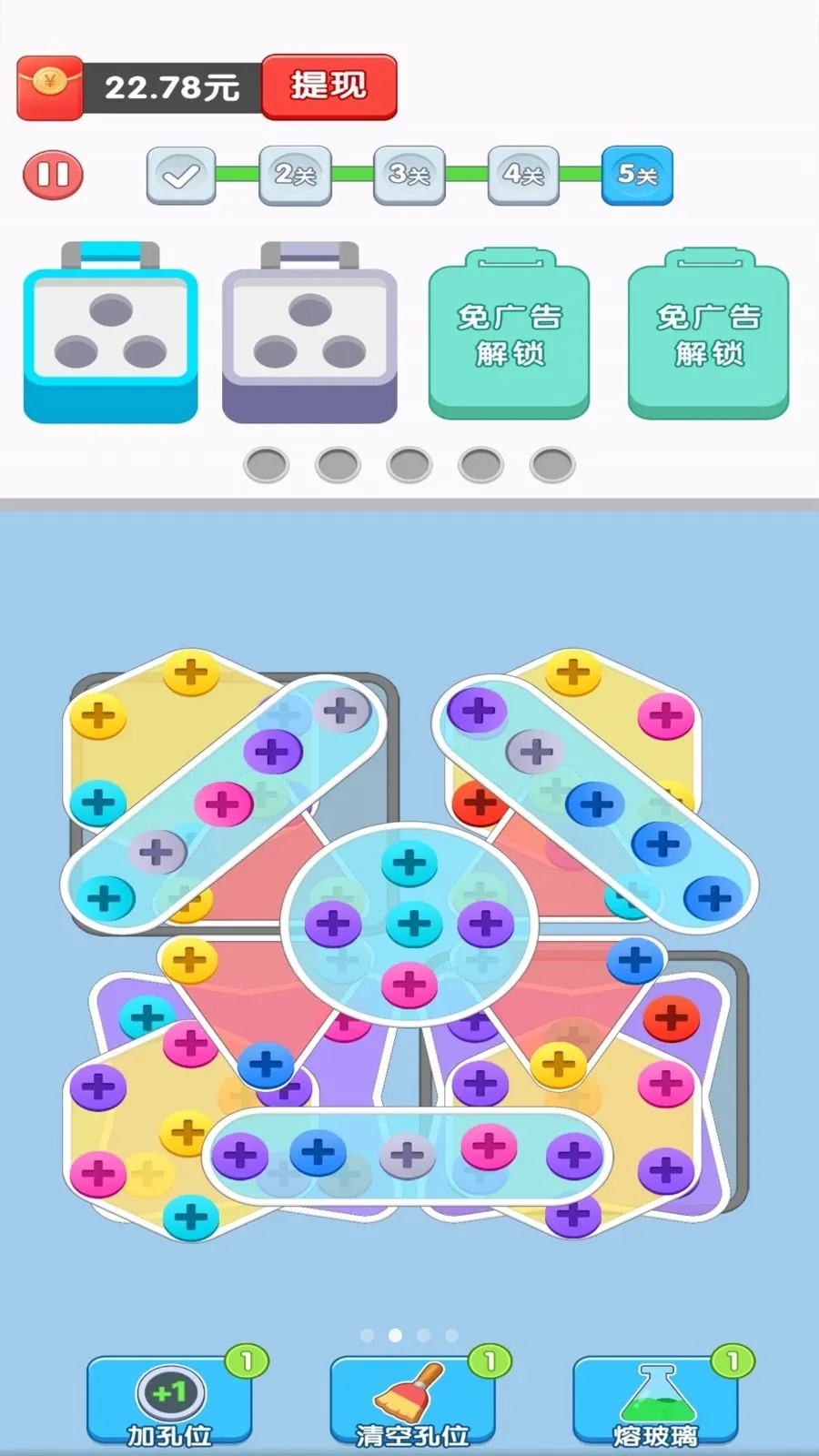Use the 熔玻璃 melt-glass booster
Screen dimensions: 819x1456
pyautogui.click(x=656, y=1401)
